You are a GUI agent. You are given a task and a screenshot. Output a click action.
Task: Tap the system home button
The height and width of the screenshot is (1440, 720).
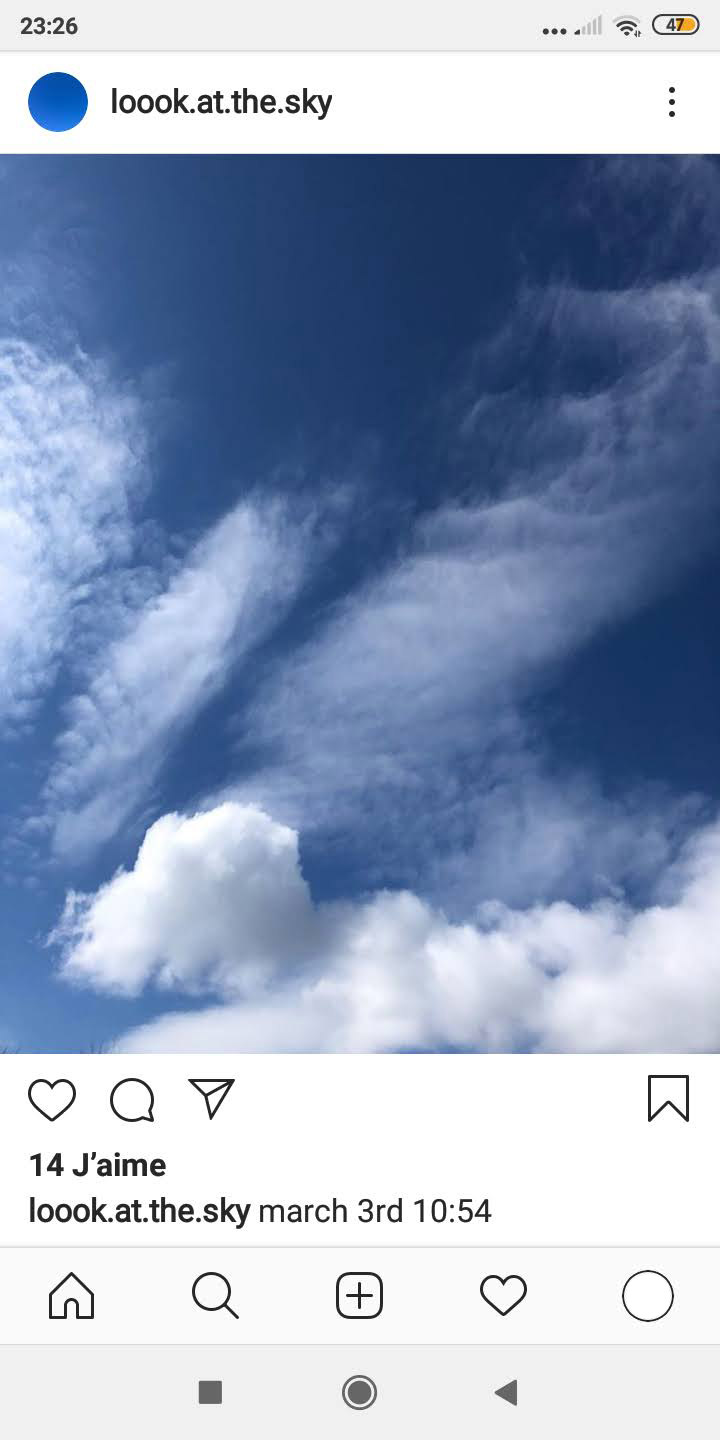[x=359, y=1392]
